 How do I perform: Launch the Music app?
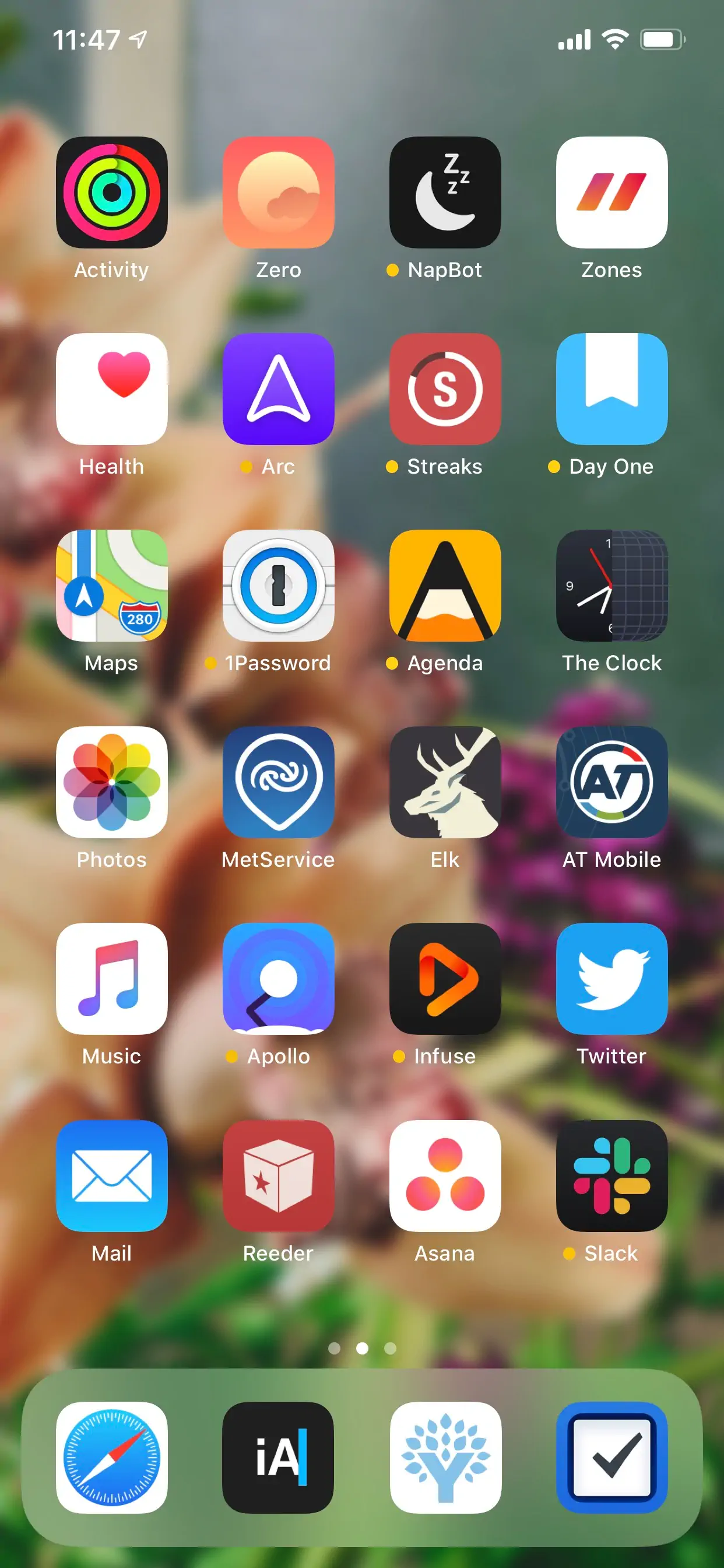[x=111, y=979]
